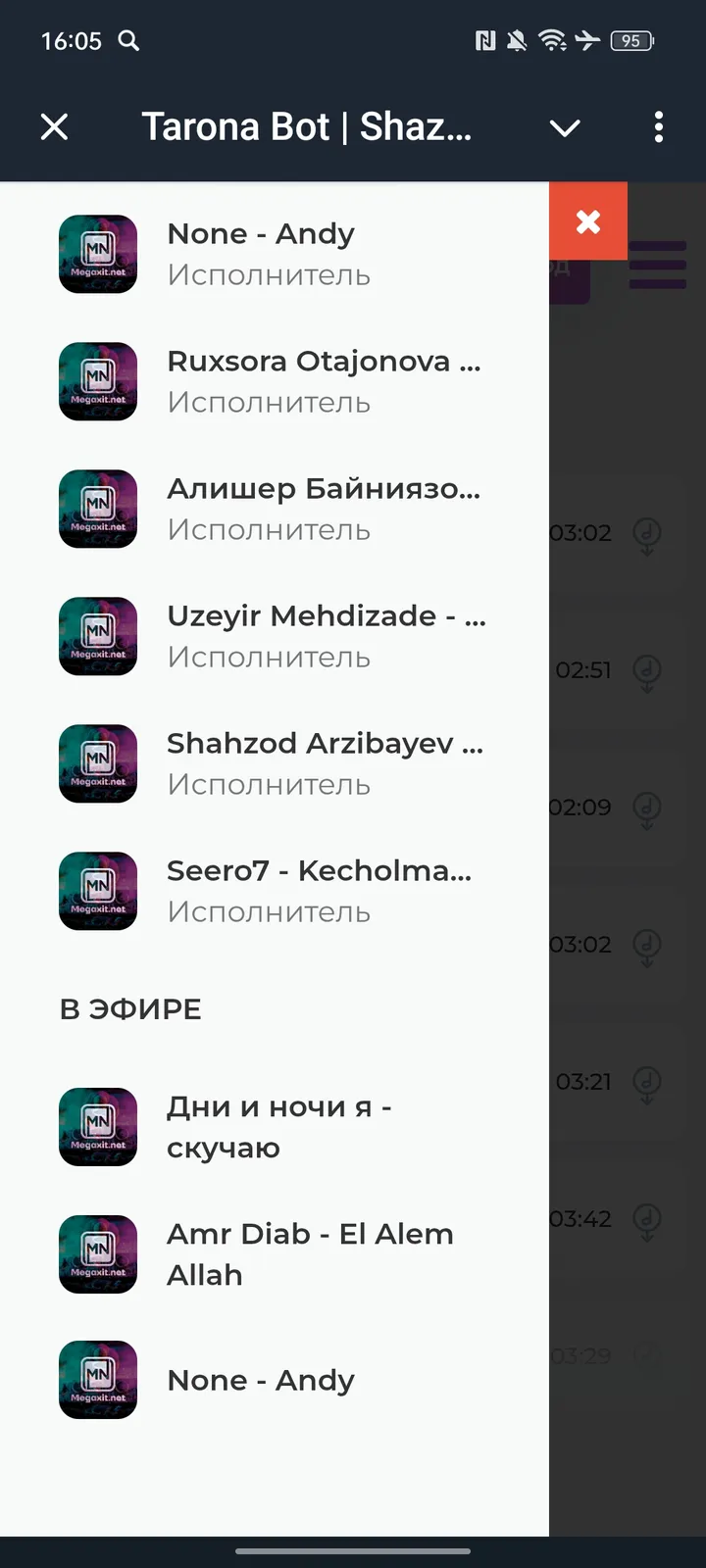Close the track list with the red X
Viewport: 706px width, 1568px height.
[x=588, y=221]
